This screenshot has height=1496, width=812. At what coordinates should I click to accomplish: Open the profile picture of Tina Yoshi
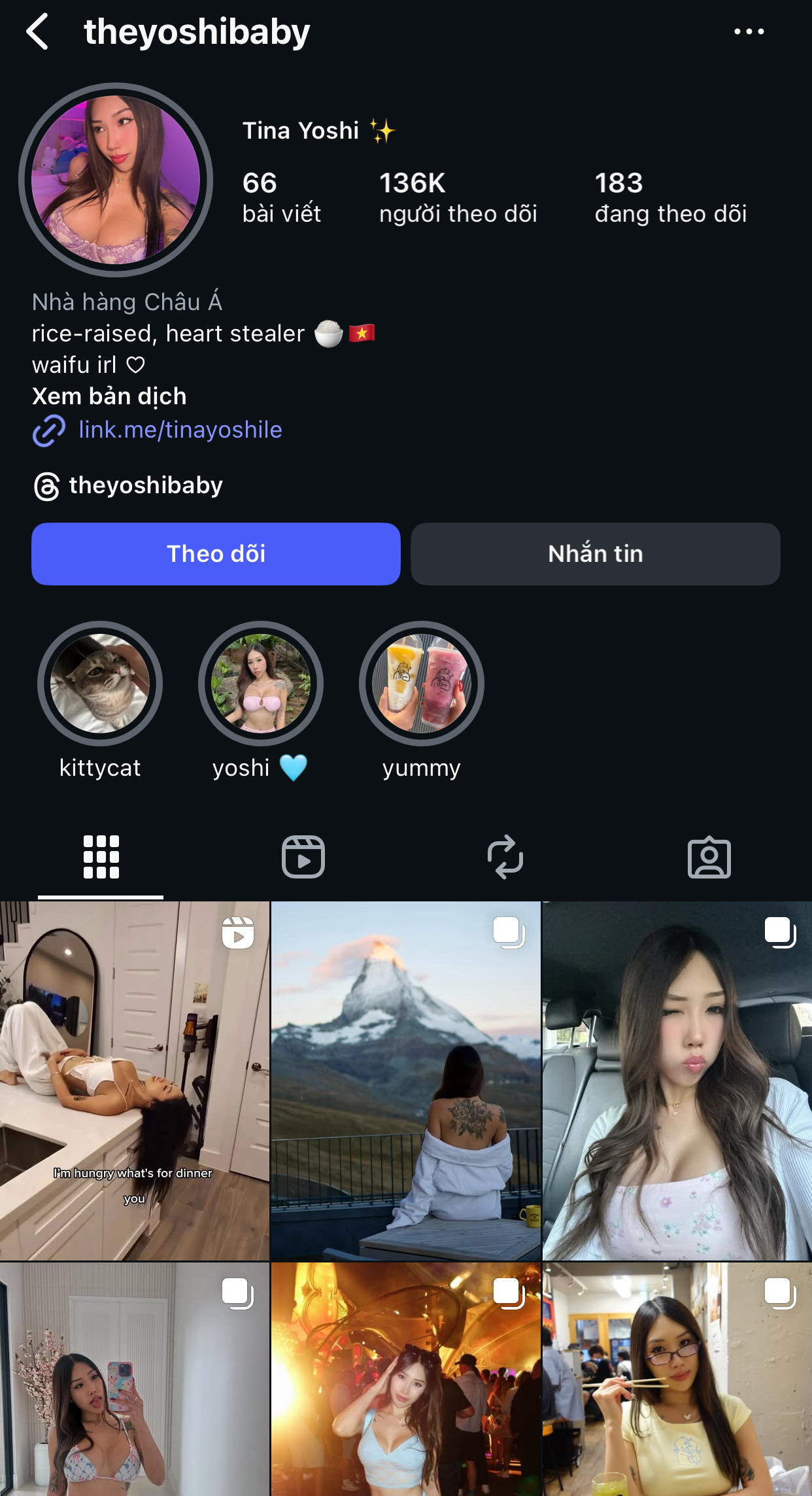[116, 179]
